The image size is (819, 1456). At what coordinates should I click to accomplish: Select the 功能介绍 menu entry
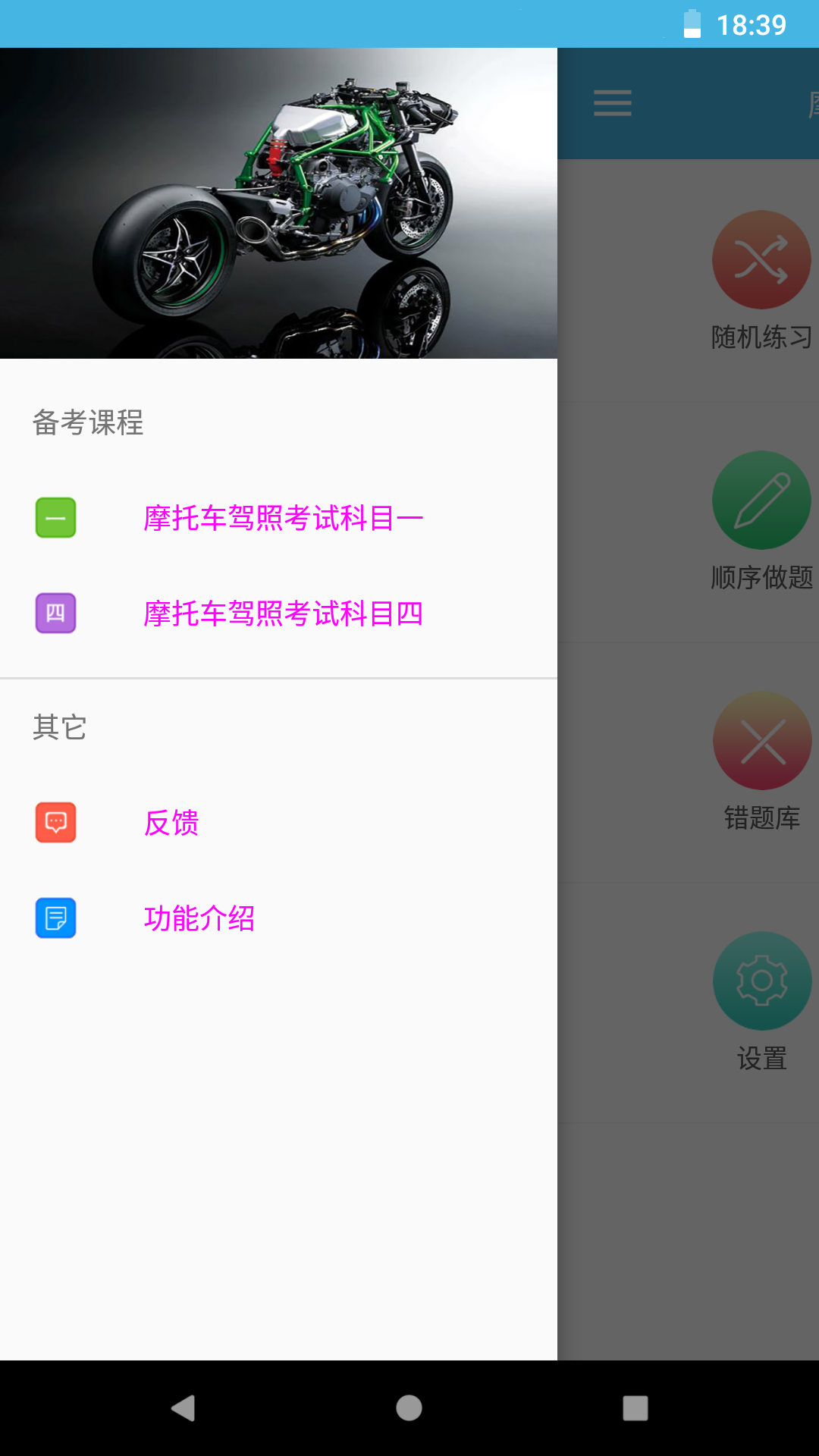coord(200,918)
